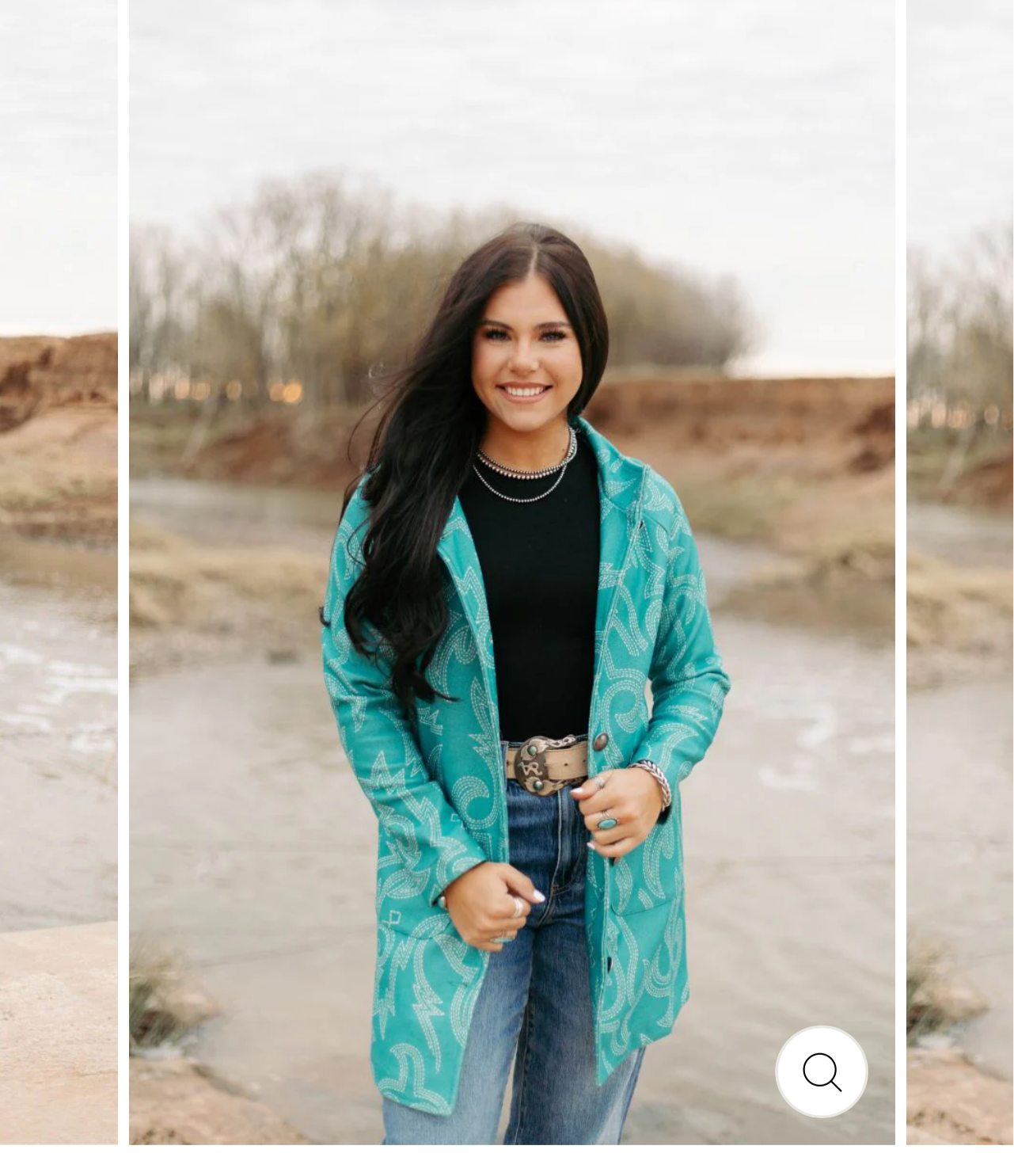The image size is (1014, 1176).
Task: Tap the magnifier zoom button on the photo
Action: 821,1071
